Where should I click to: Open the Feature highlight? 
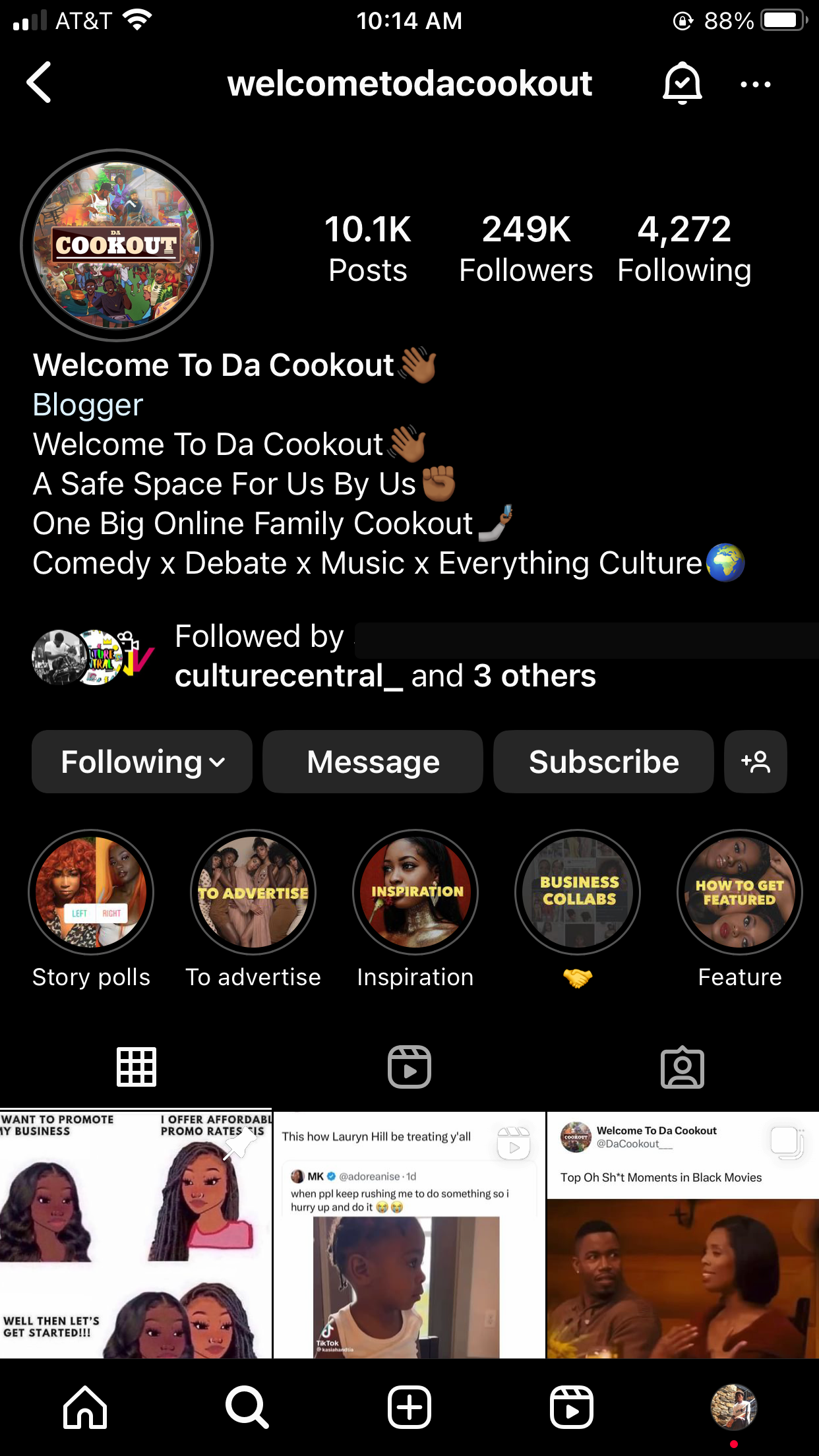click(x=739, y=892)
